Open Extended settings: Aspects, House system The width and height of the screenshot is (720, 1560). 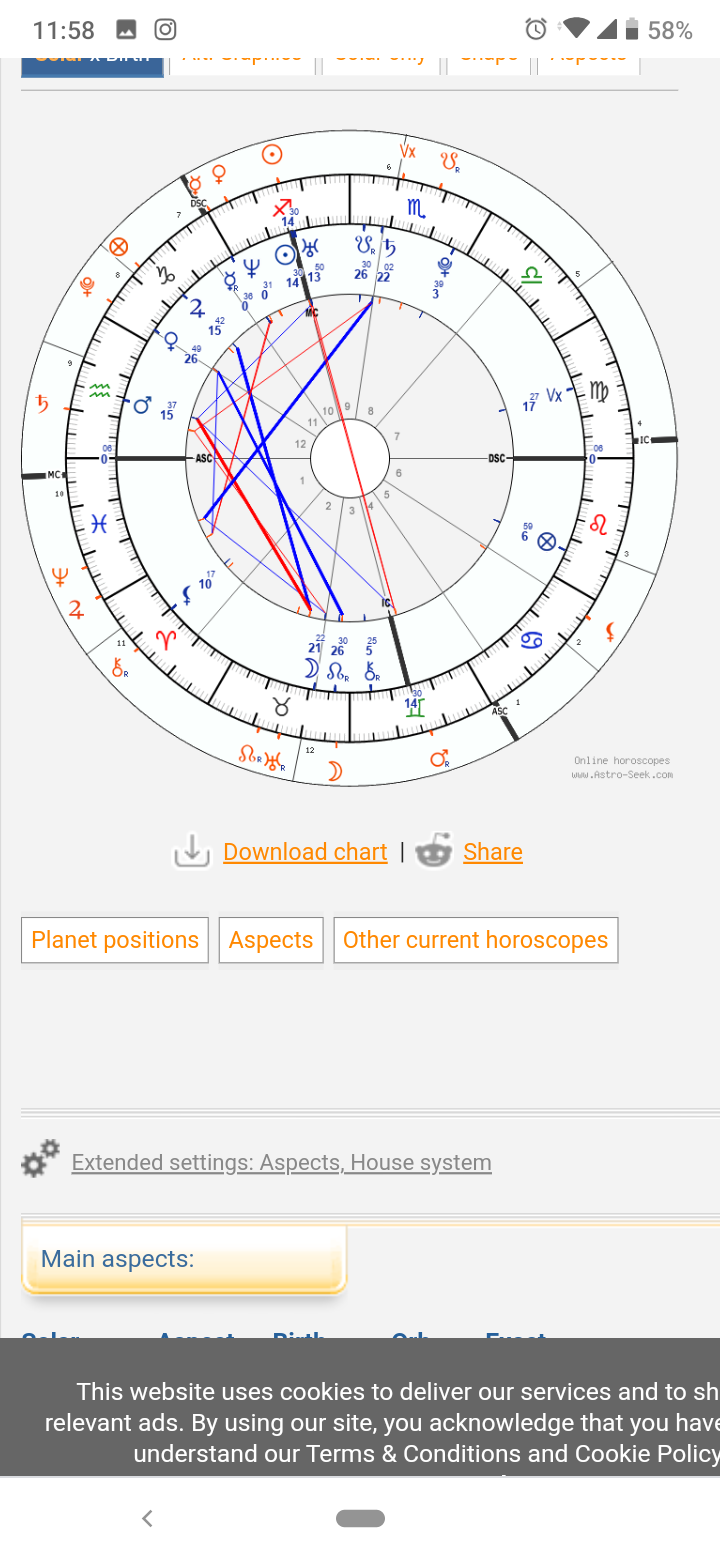pos(281,1163)
